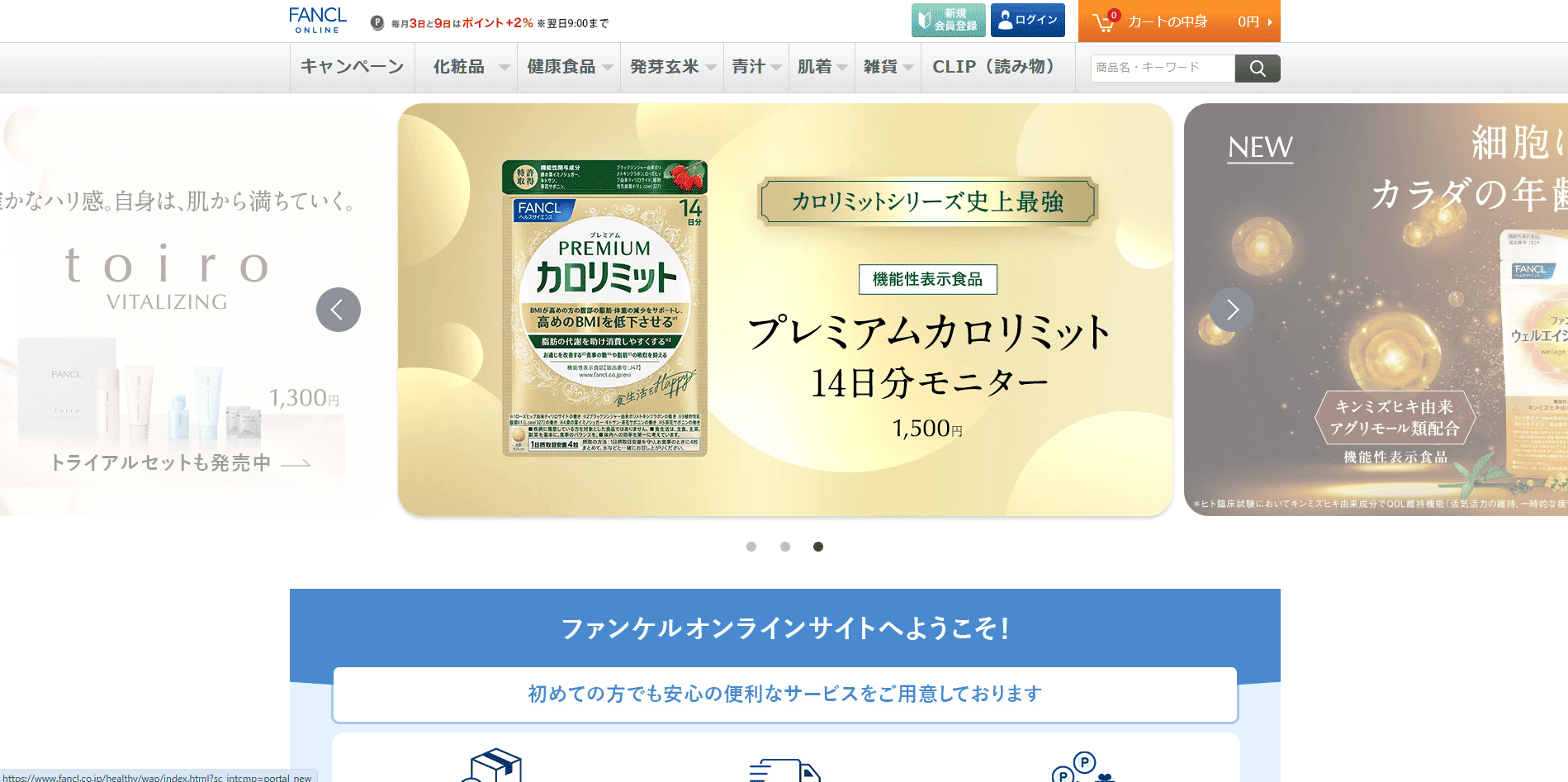The height and width of the screenshot is (782, 1568).
Task: Expand the 化粧品 dropdown menu
Action: (471, 67)
